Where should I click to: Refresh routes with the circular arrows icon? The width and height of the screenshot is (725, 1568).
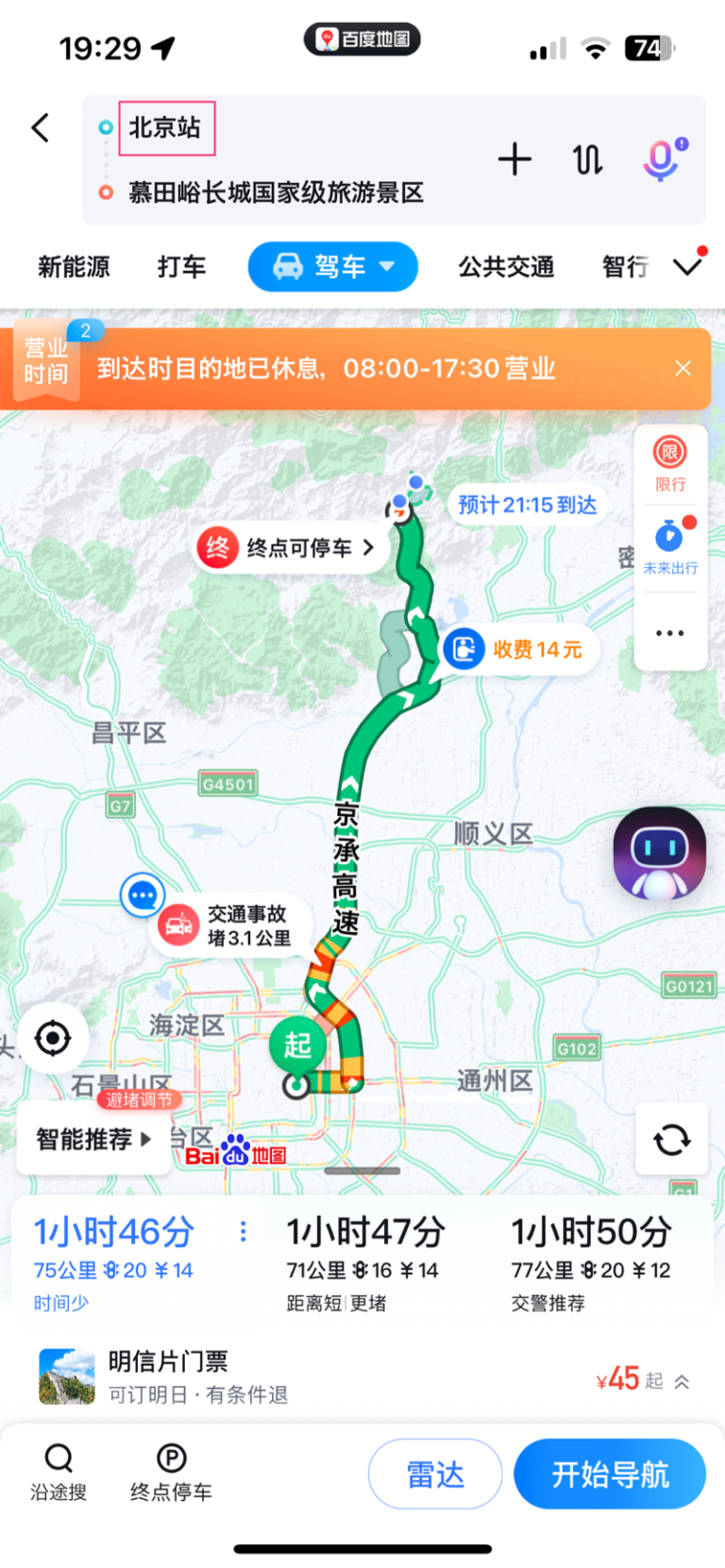(671, 1140)
